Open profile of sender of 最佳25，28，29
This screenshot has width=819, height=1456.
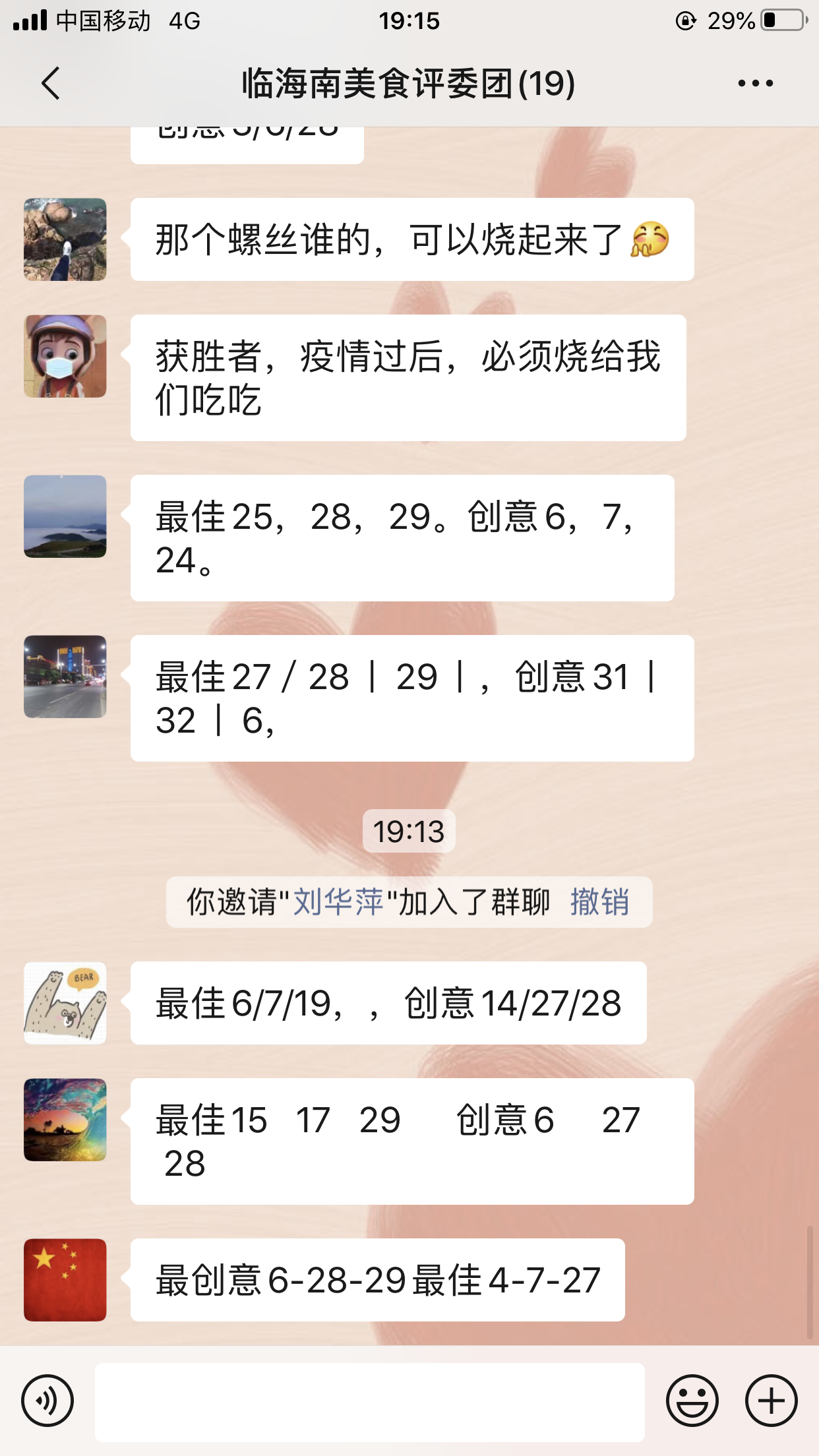[65, 516]
